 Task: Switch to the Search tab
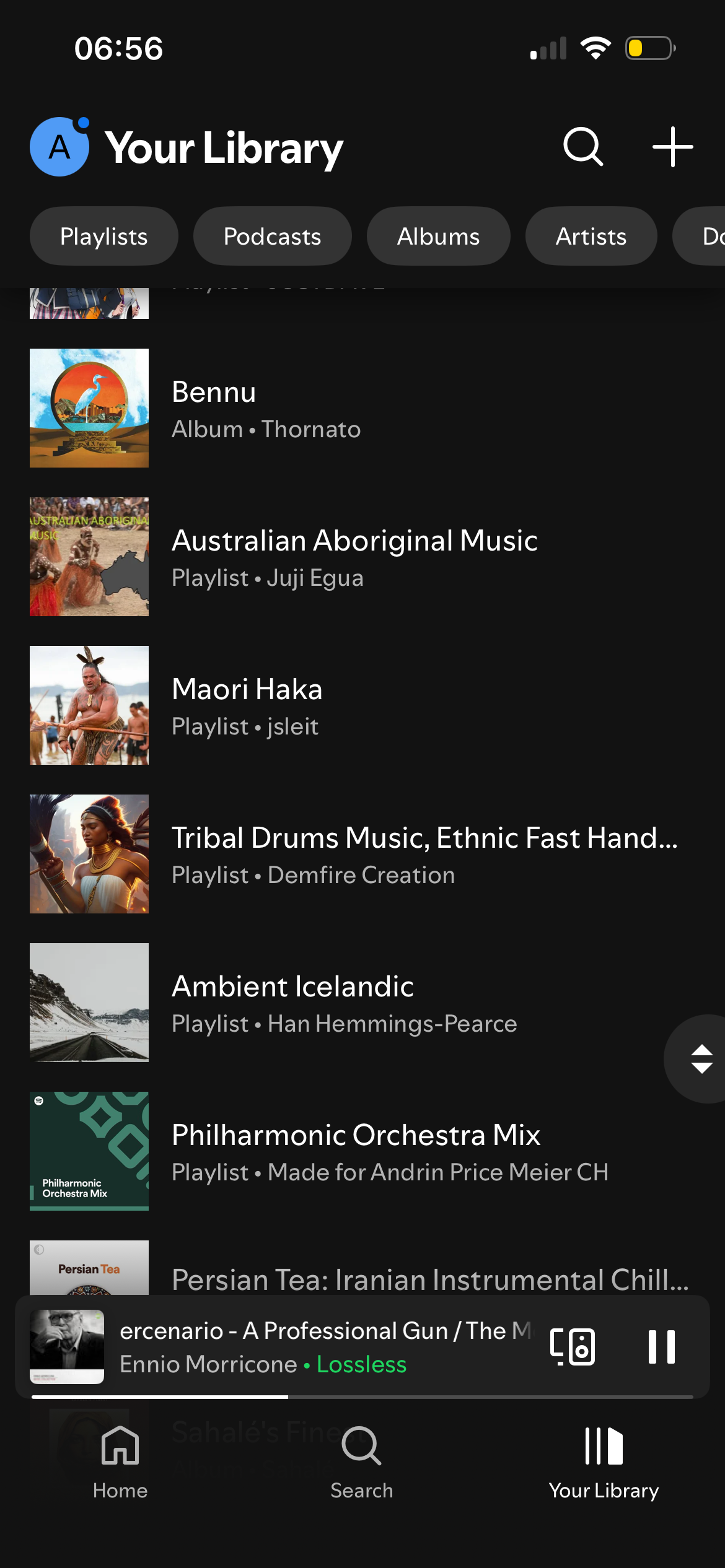pos(362,1461)
